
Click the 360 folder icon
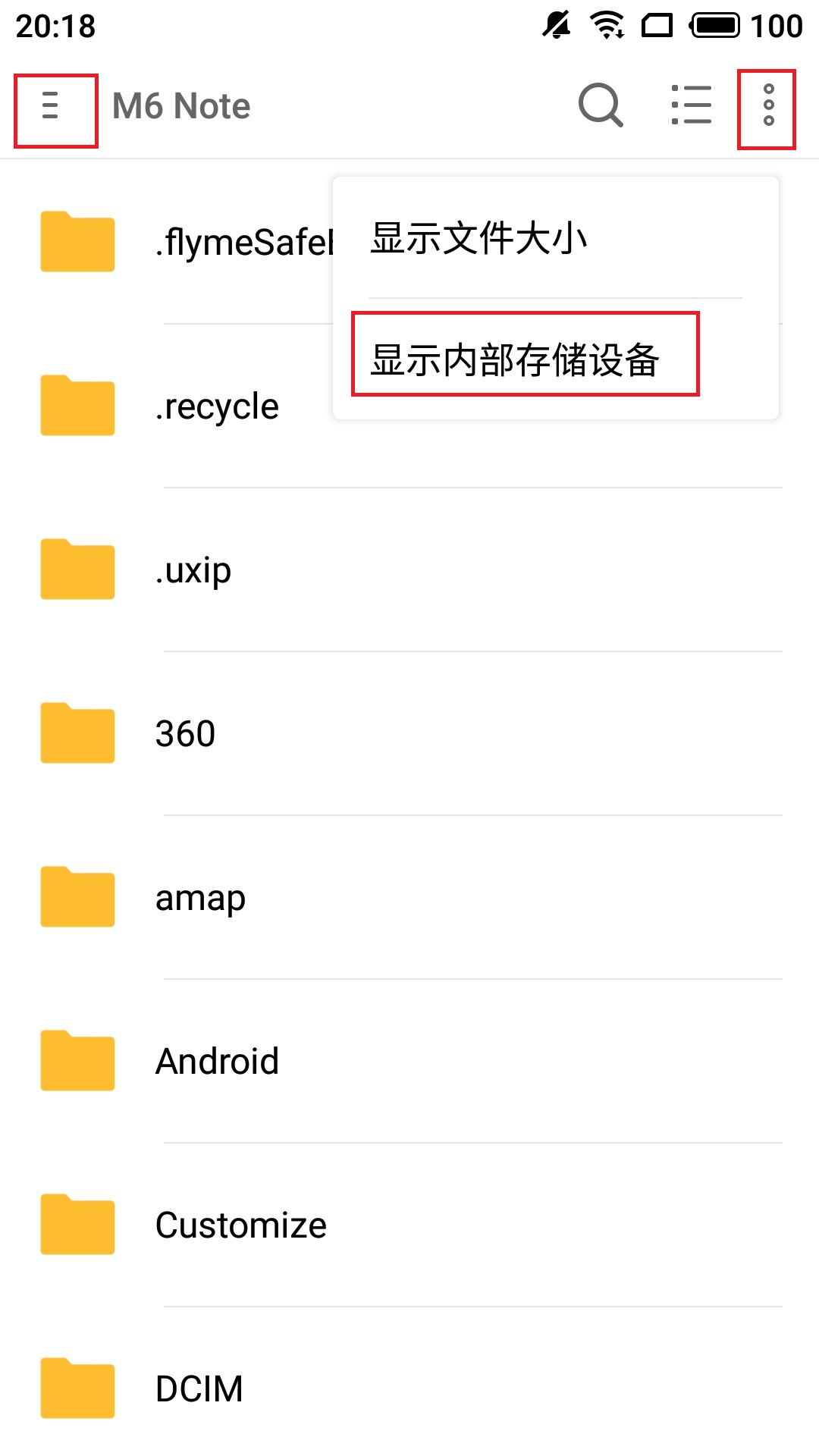(76, 733)
